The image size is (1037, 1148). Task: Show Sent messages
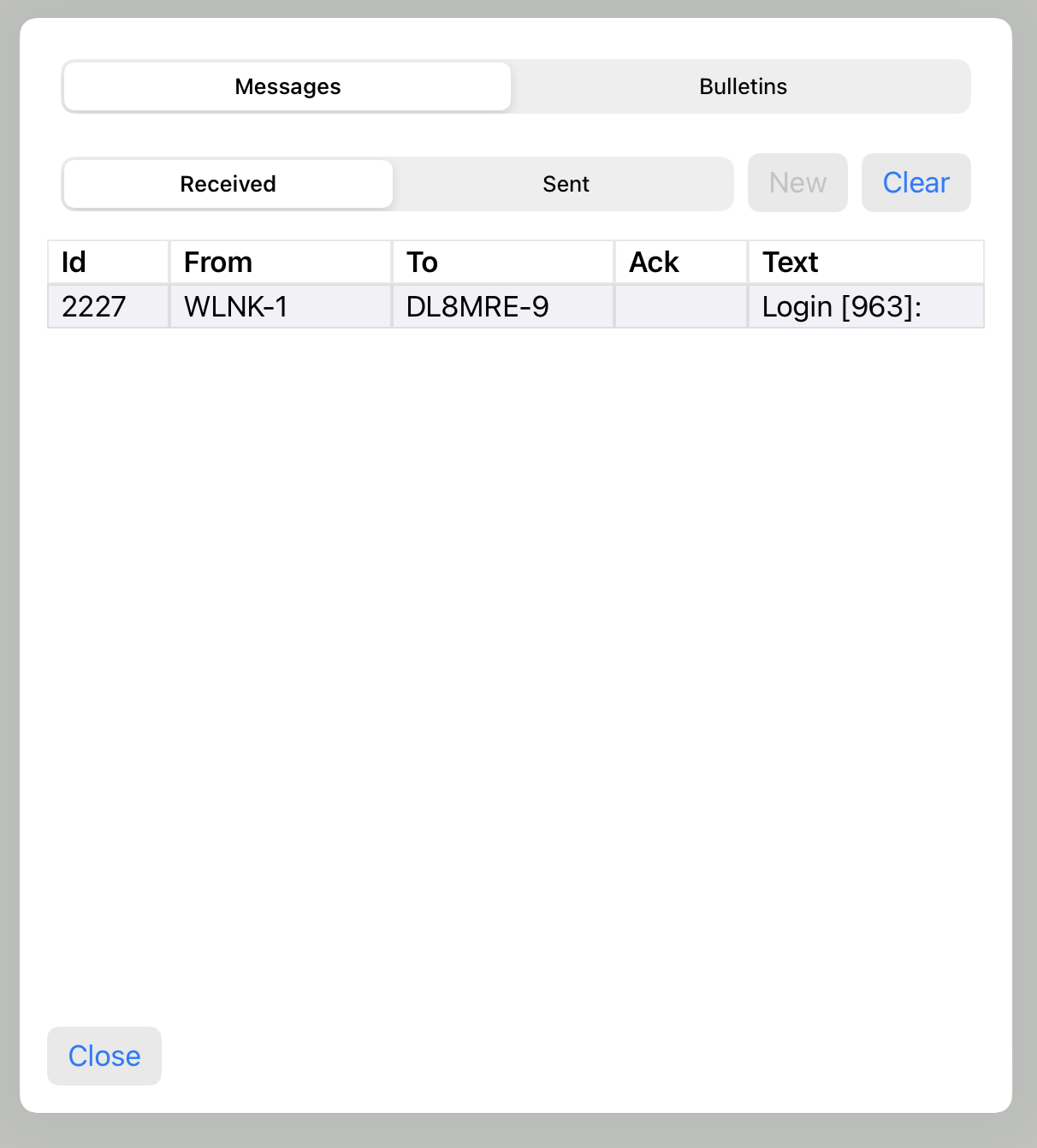[565, 184]
